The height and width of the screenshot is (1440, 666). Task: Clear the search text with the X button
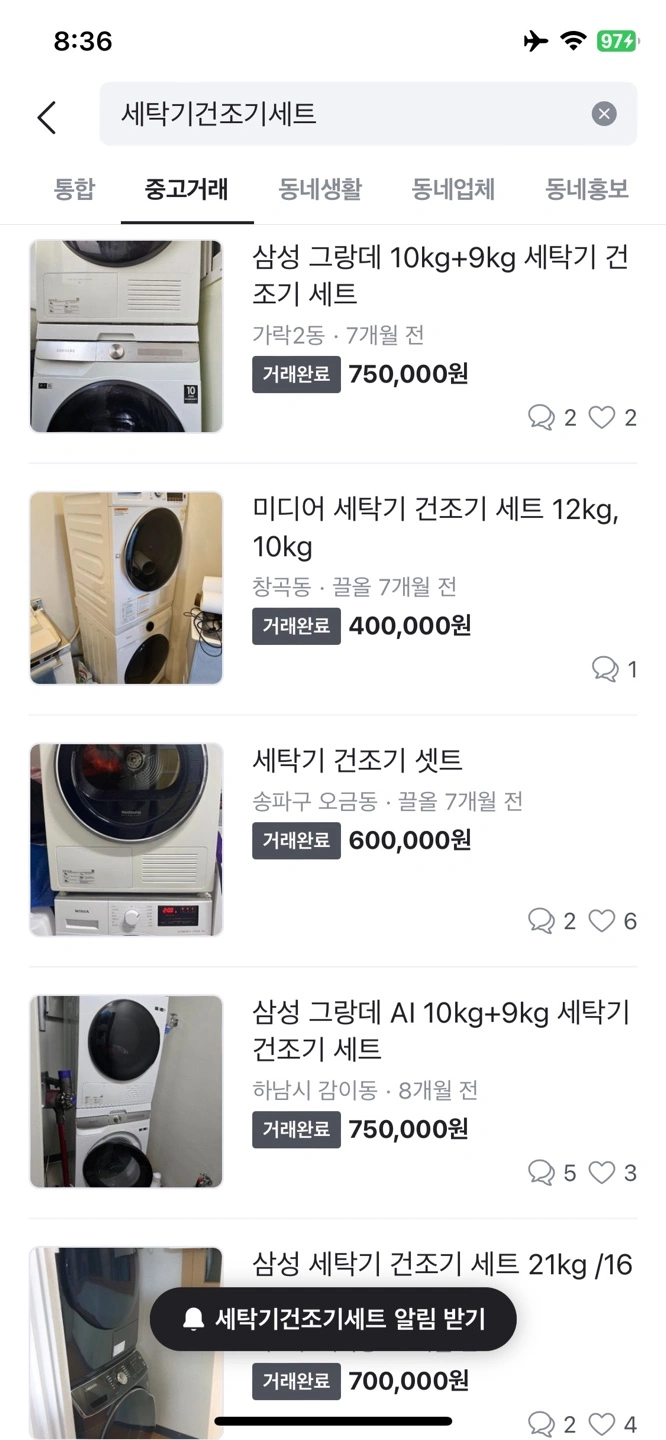point(604,114)
